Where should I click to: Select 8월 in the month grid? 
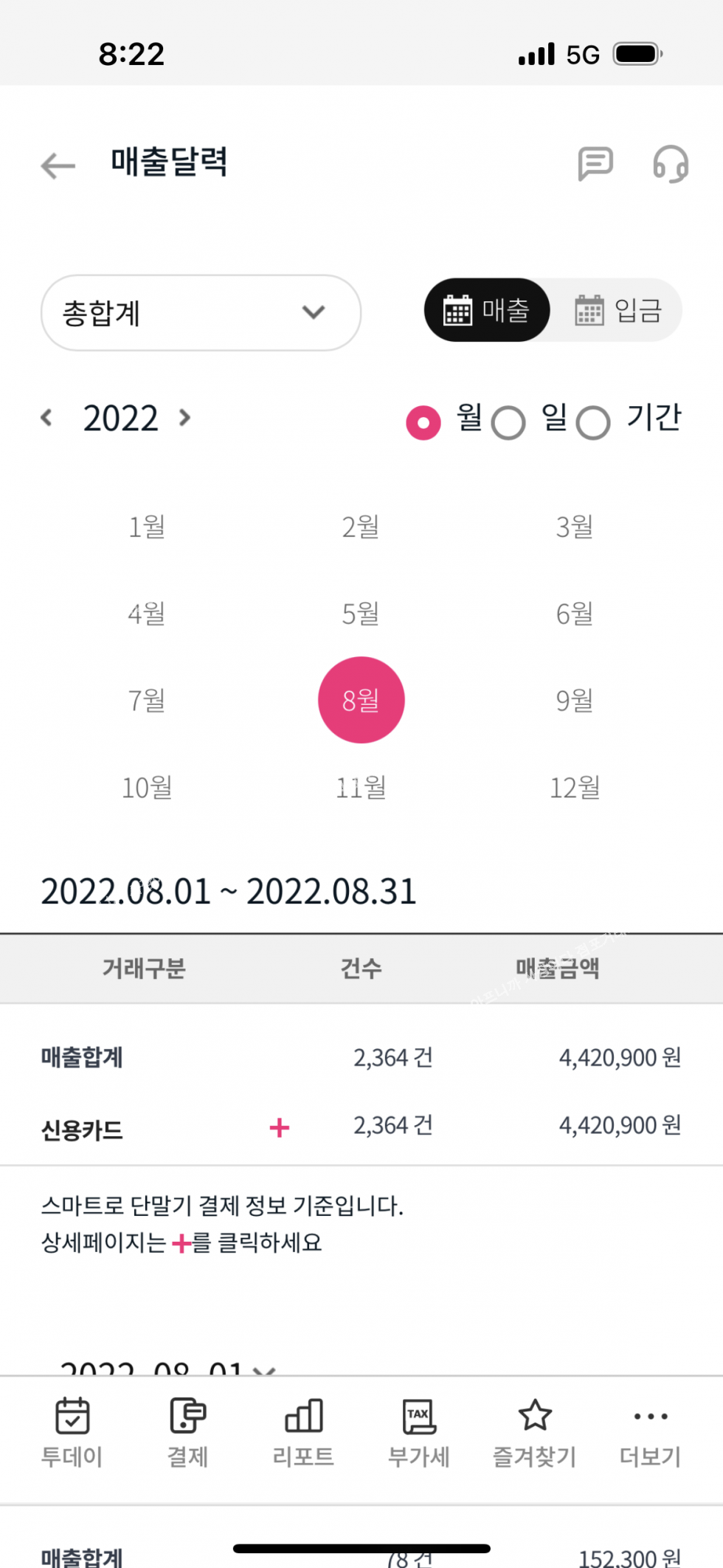coord(361,700)
